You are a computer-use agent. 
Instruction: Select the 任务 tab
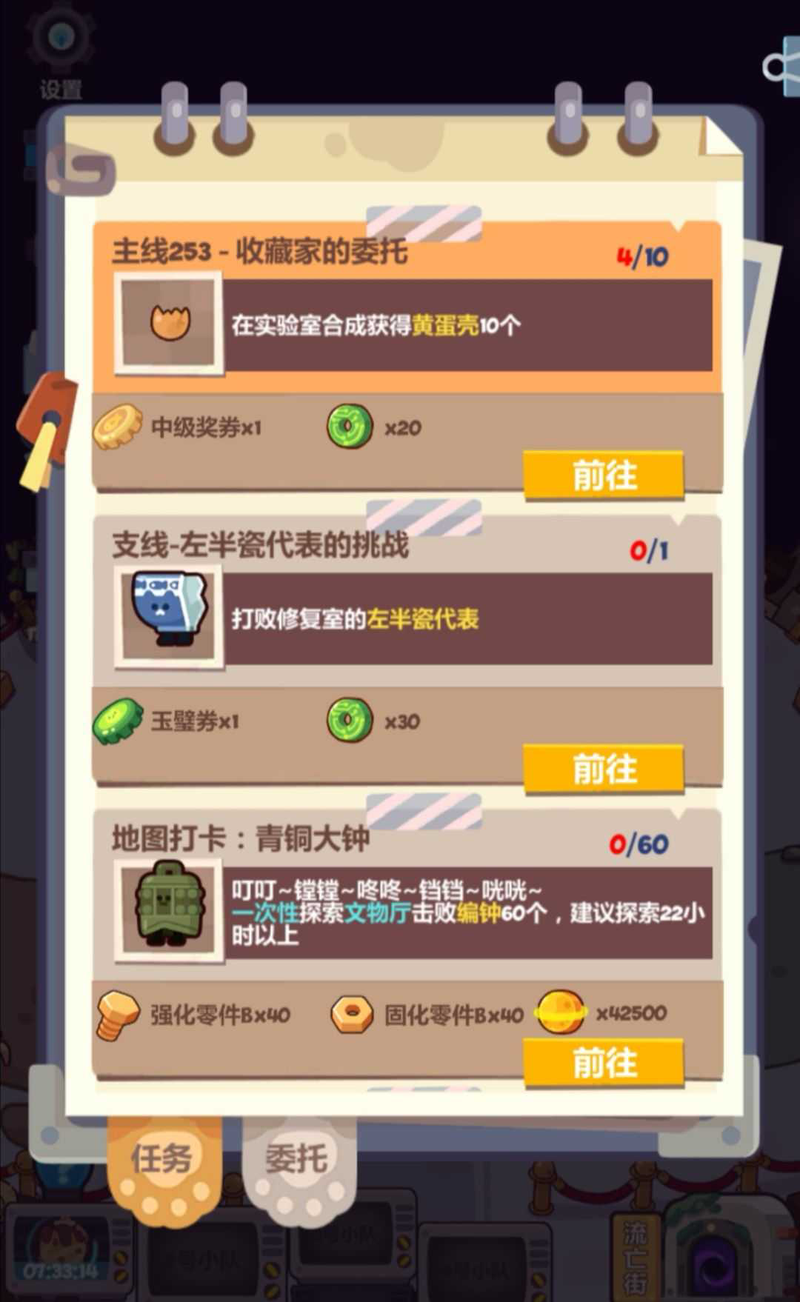161,1160
